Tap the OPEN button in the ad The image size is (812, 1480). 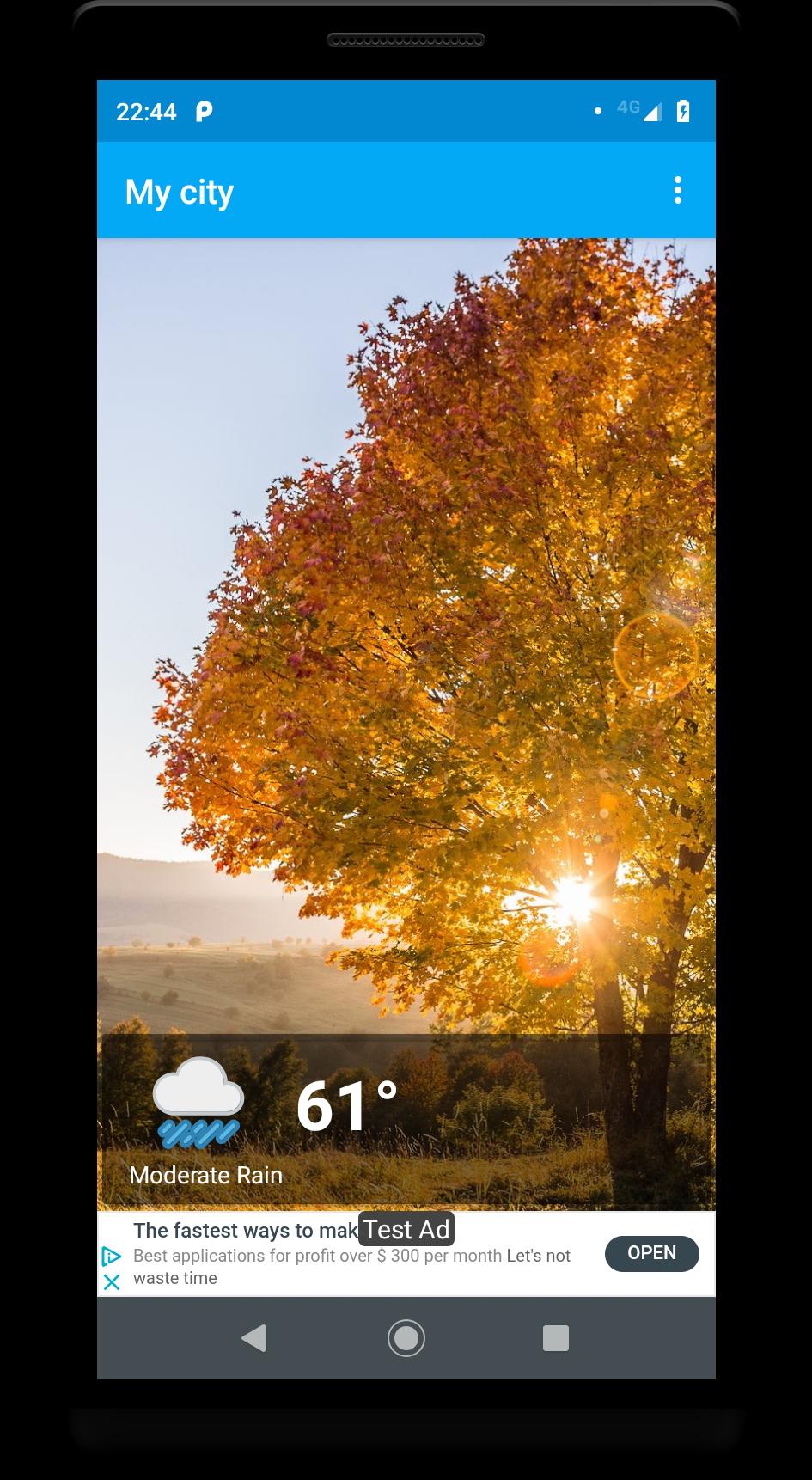(x=651, y=1253)
